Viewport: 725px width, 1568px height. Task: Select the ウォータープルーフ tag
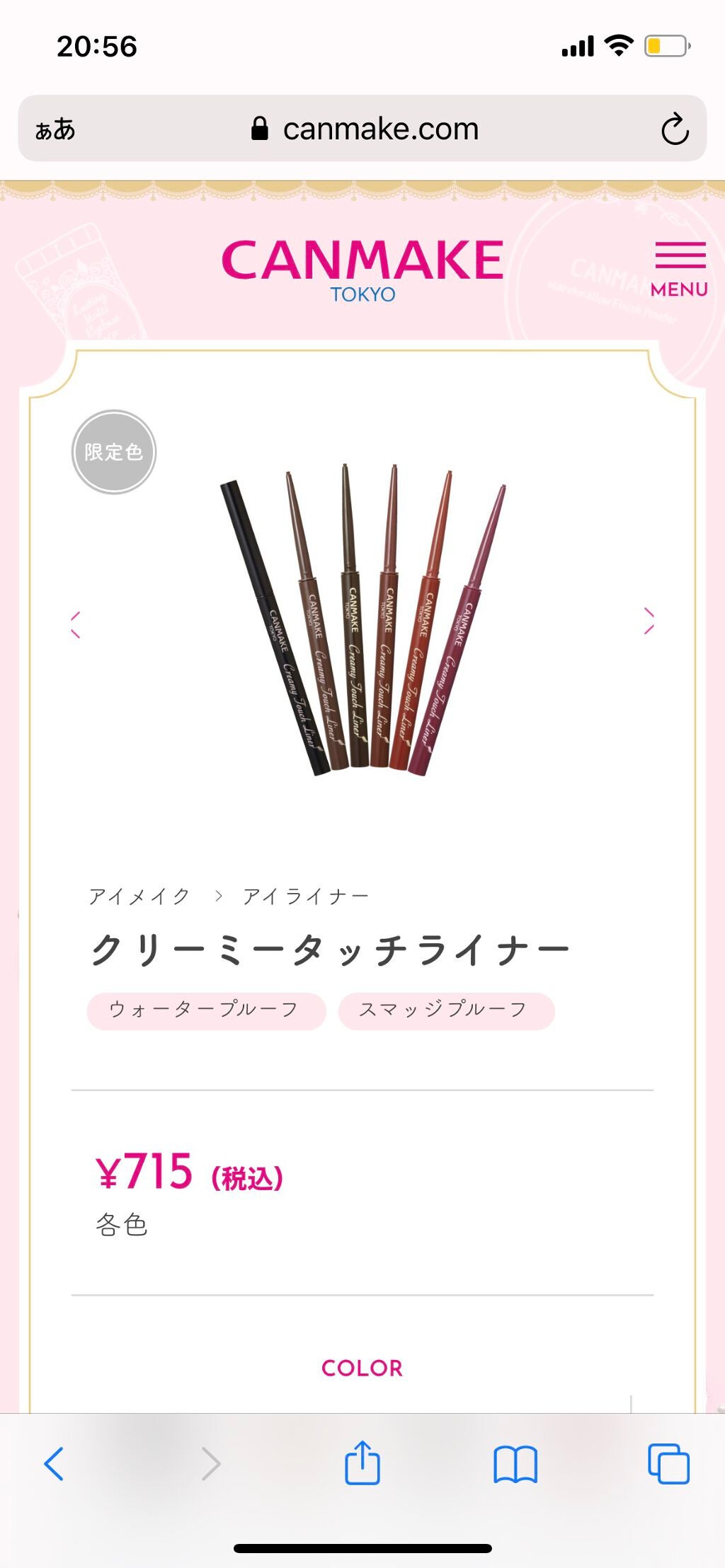point(205,1011)
